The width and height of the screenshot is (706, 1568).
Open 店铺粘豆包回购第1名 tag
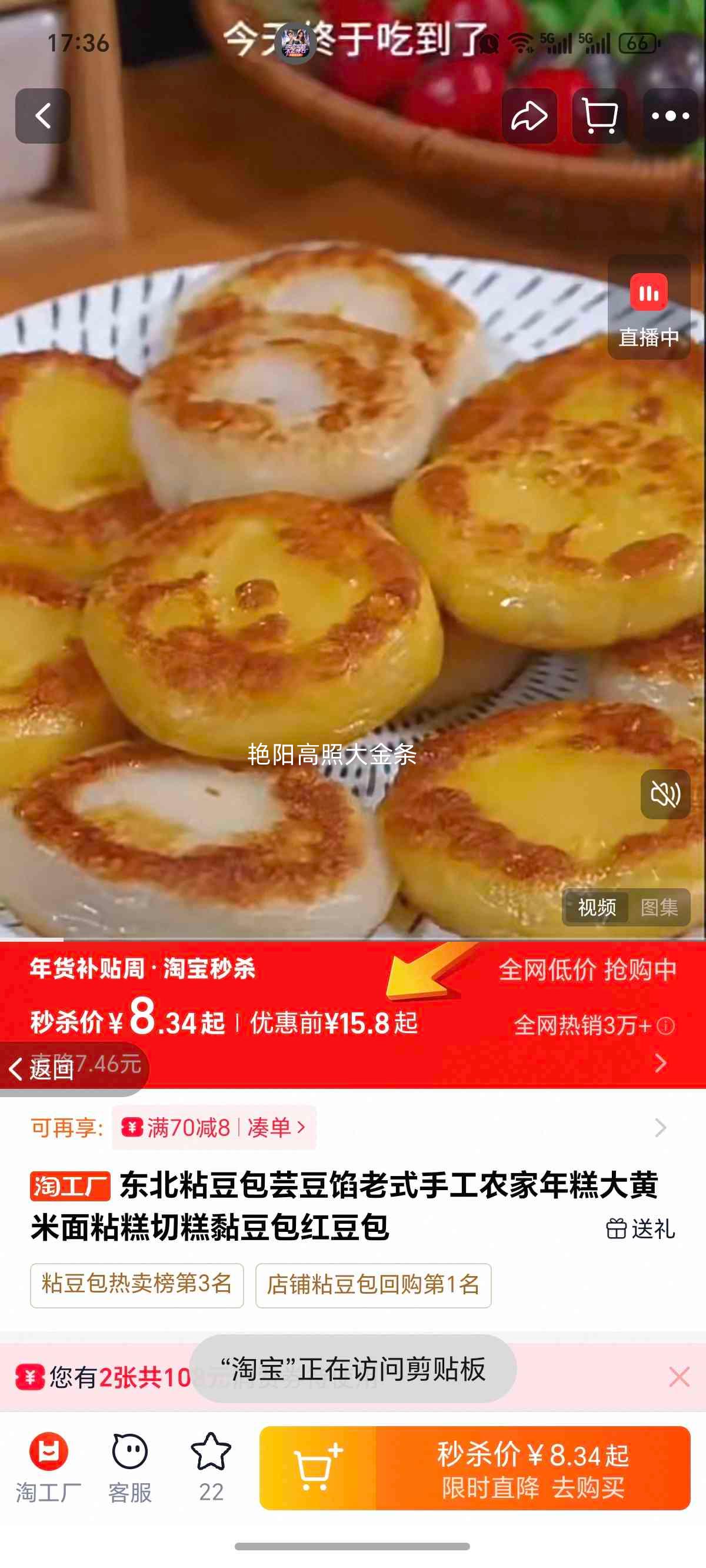pos(373,1284)
